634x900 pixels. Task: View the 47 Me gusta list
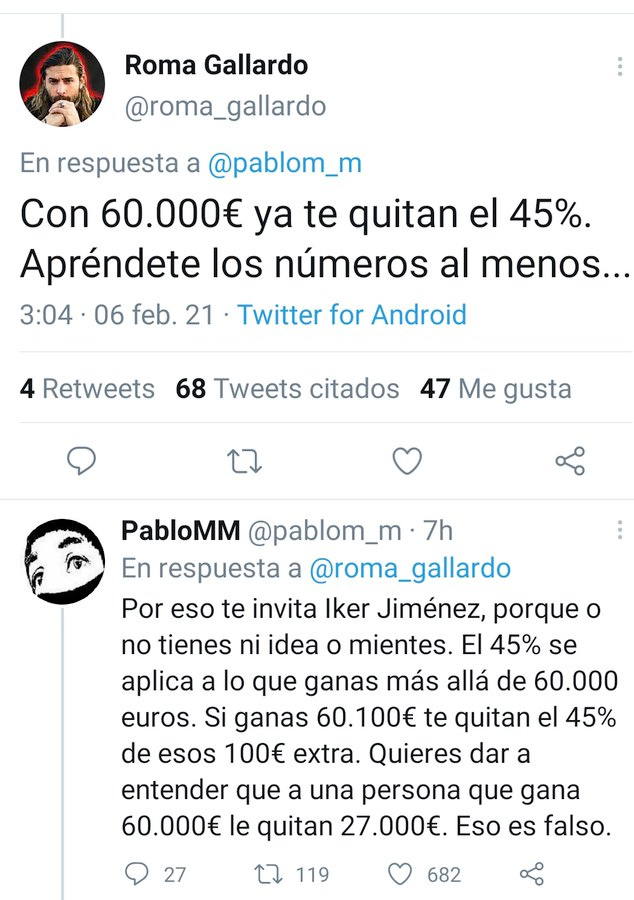(x=495, y=389)
